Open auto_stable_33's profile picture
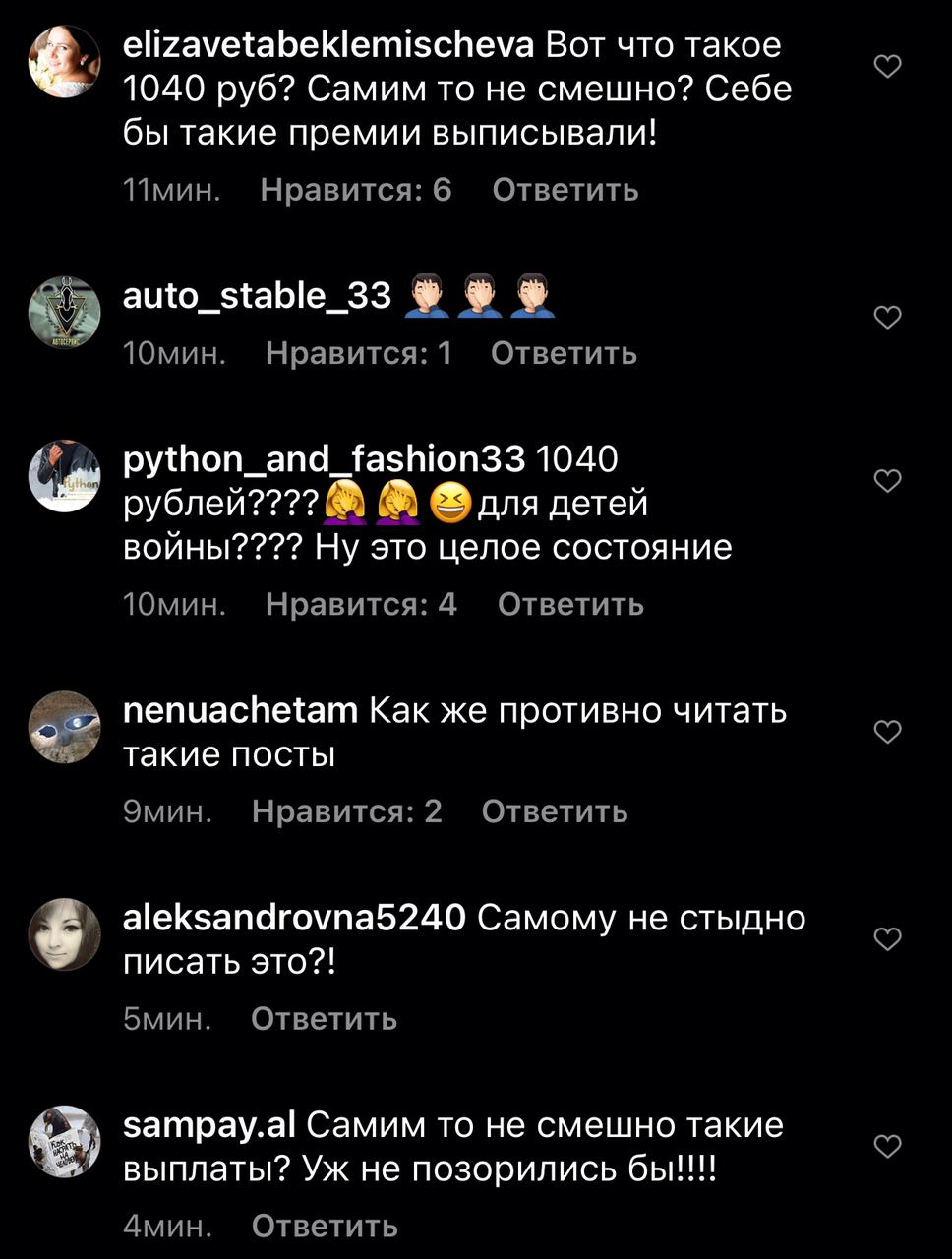The height and width of the screenshot is (1259, 952). 65,312
